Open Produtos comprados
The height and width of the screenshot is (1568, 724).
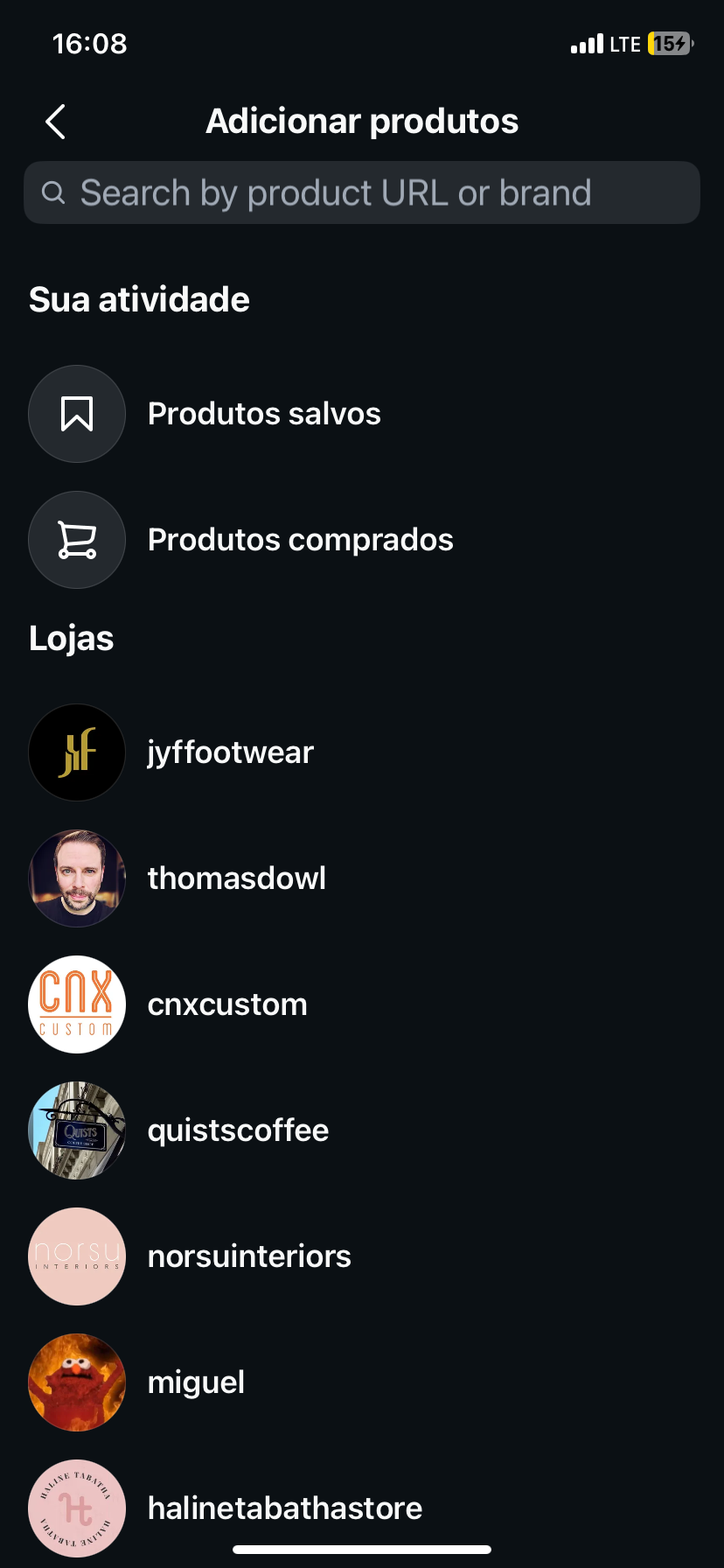click(300, 540)
